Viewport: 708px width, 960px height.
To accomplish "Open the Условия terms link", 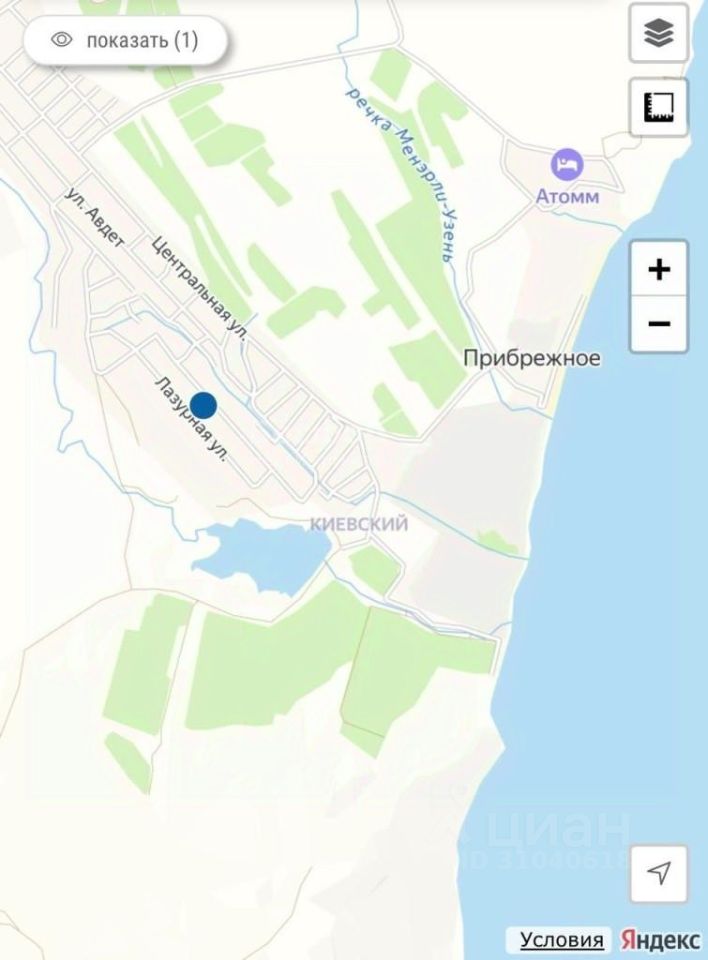I will pos(561,940).
